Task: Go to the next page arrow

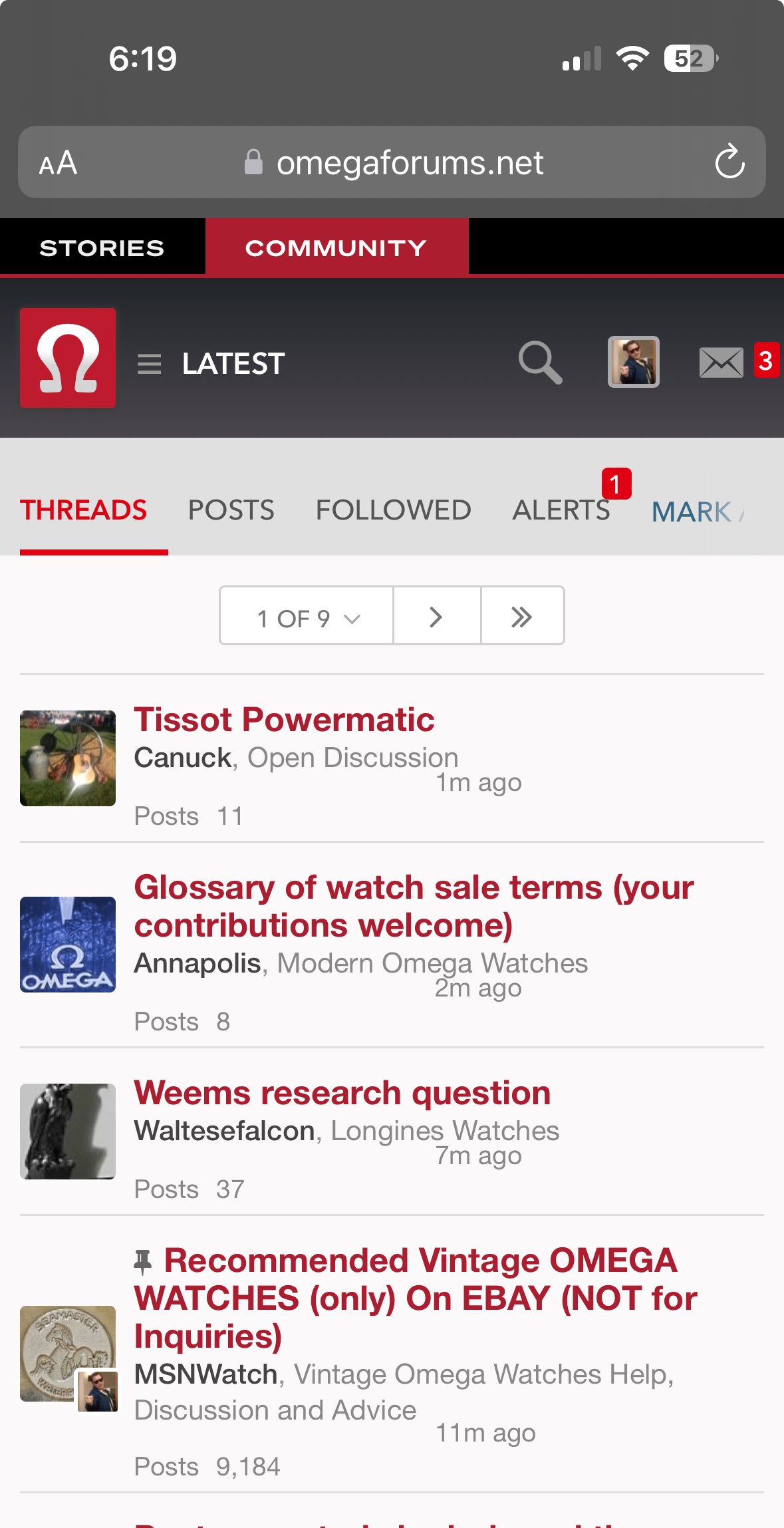Action: 436,617
